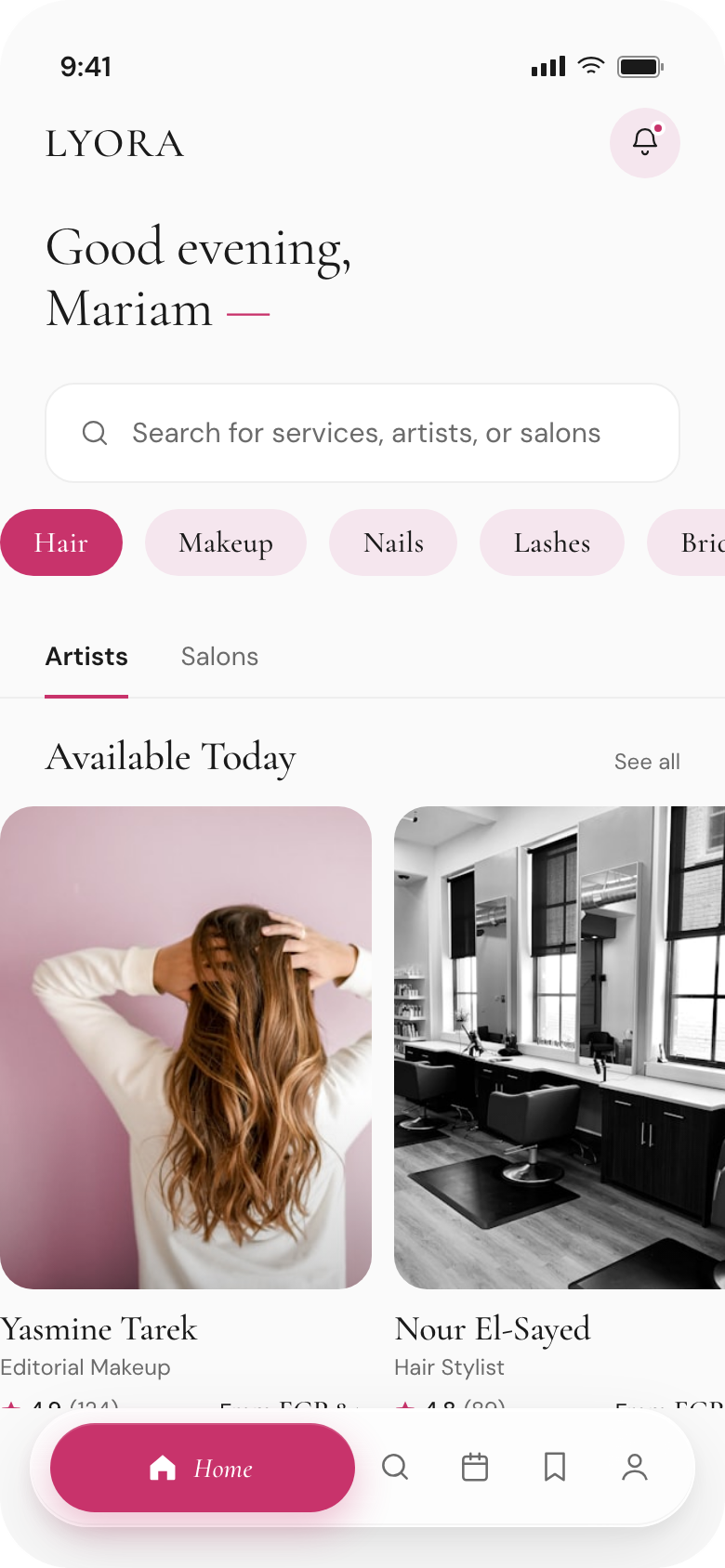Screen dimensions: 725x1568
Task: Open the notifications bell
Action: [x=645, y=143]
